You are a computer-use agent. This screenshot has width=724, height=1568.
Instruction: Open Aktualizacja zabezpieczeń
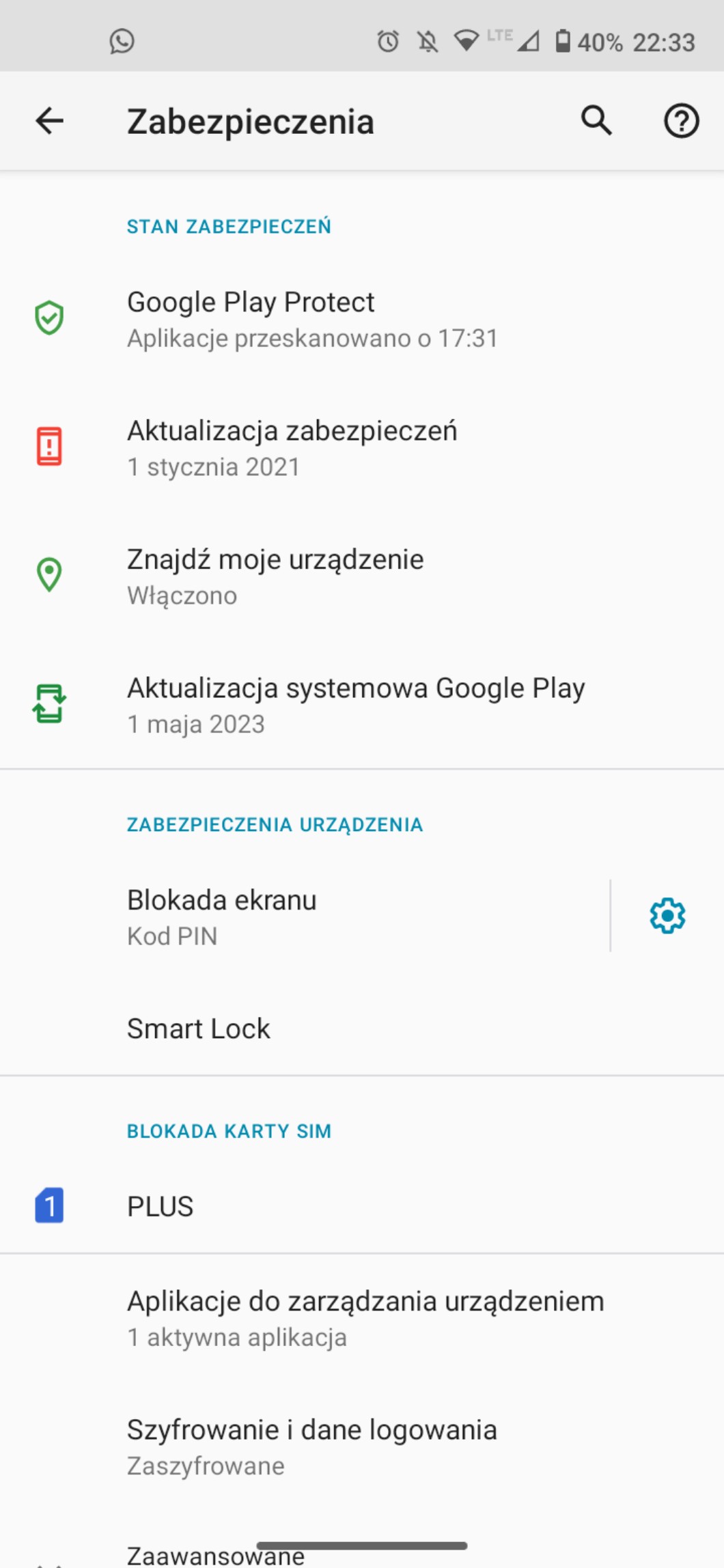pos(292,448)
